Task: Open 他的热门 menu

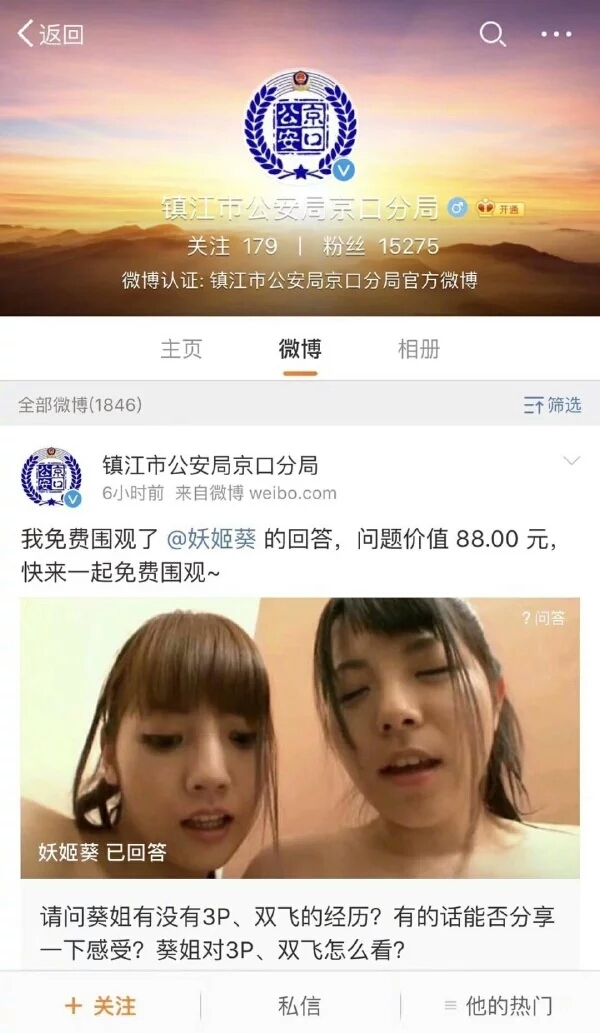Action: click(500, 1005)
